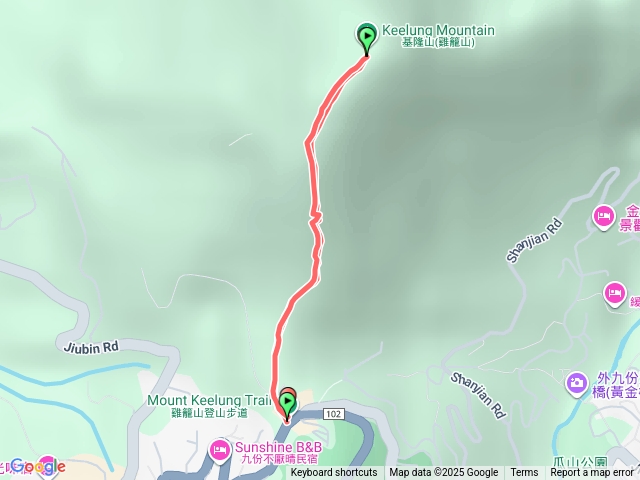Open Google logo link on map
Image resolution: width=640 pixels, height=480 pixels.
37,466
